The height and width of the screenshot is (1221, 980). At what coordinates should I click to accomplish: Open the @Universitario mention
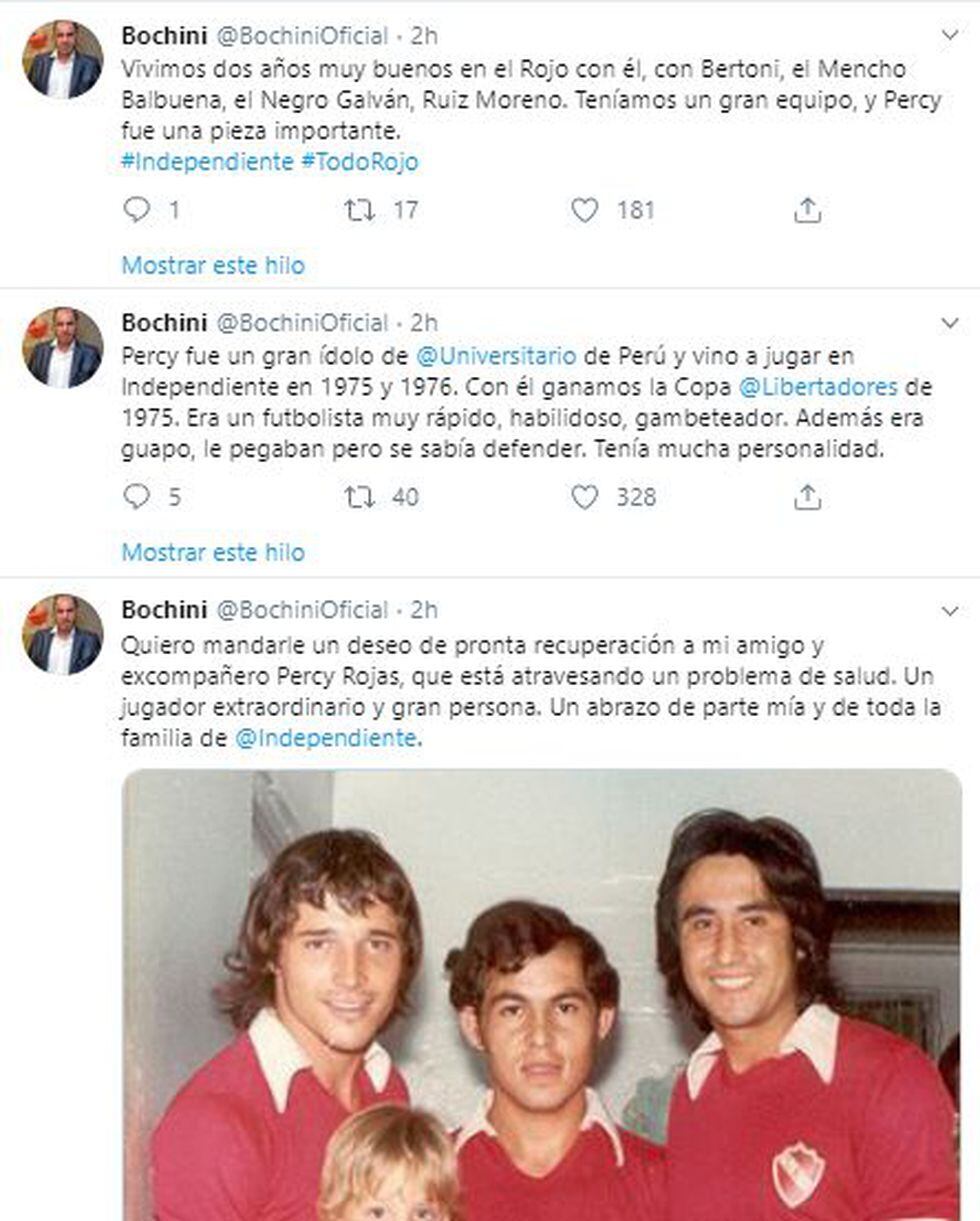coord(496,356)
